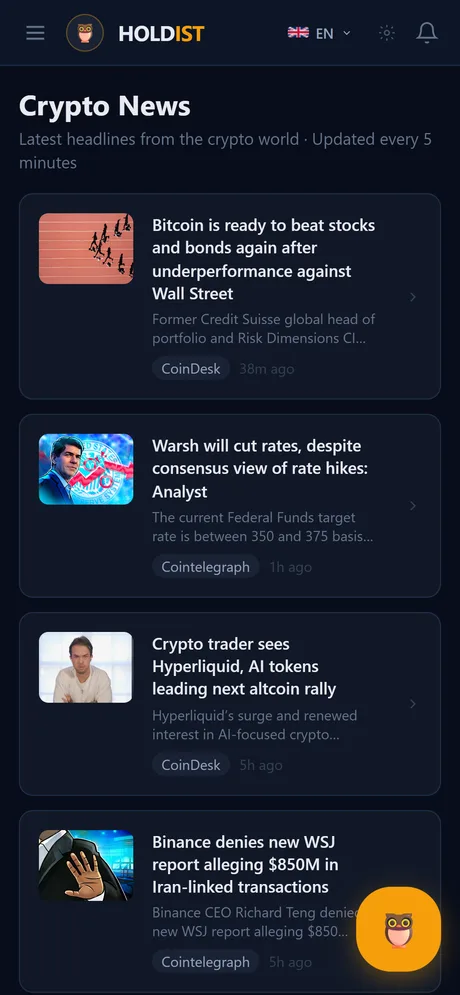
Task: Open the EN language dropdown
Action: click(319, 33)
